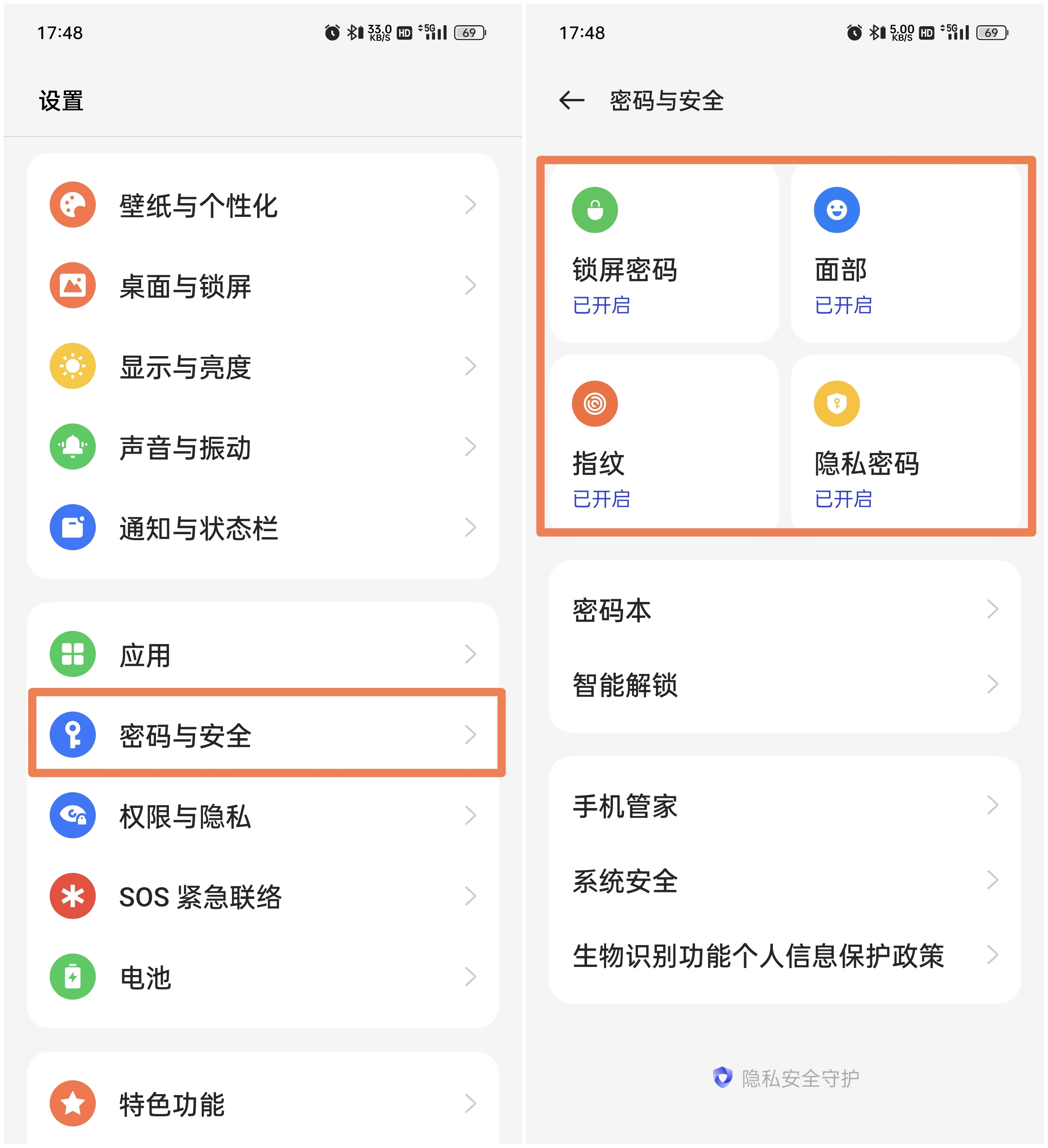Tap the 电池 battery icon
This screenshot has width=1048, height=1148.
click(x=72, y=977)
